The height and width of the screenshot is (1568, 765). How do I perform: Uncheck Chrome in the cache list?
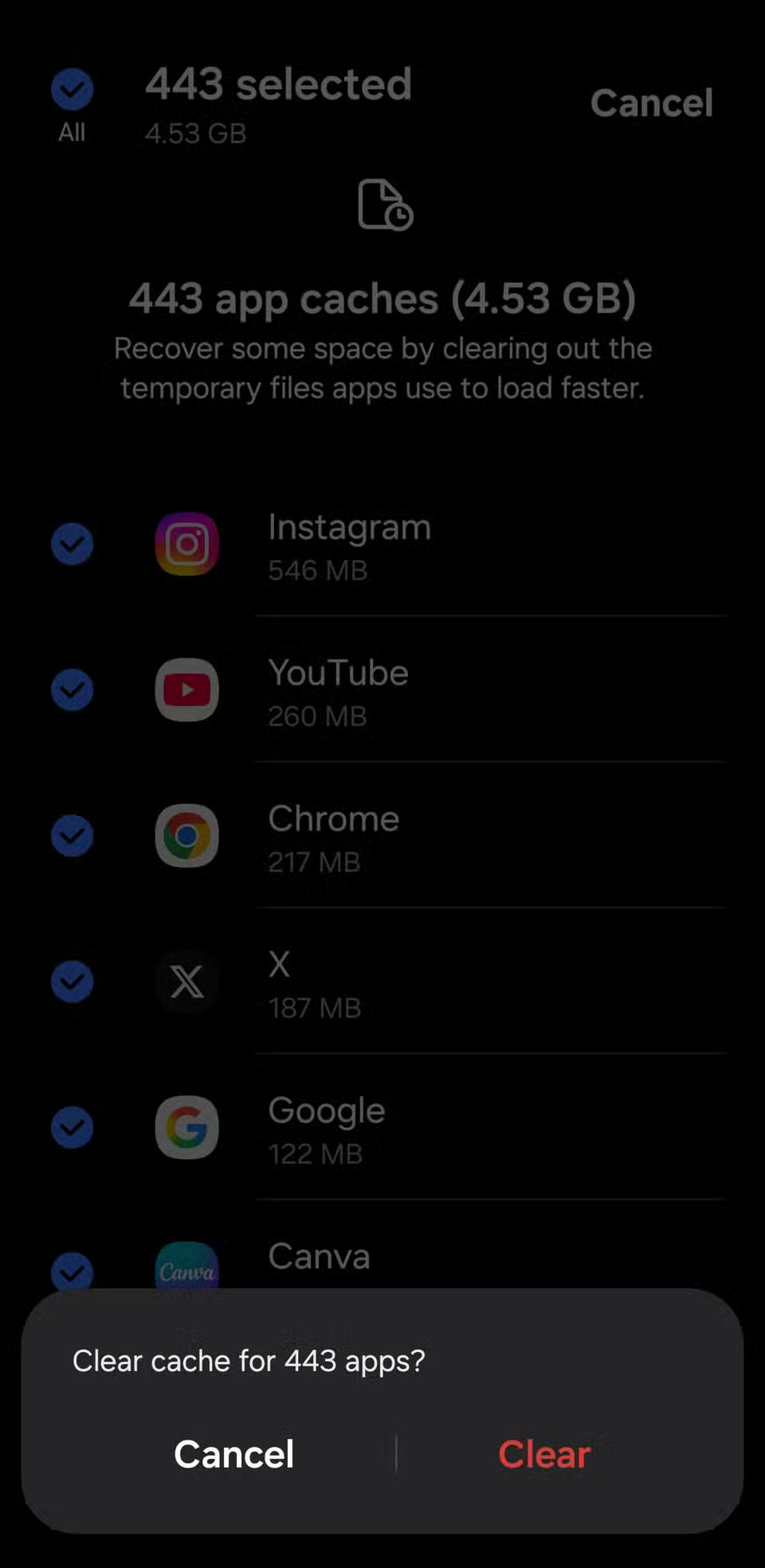coord(72,836)
